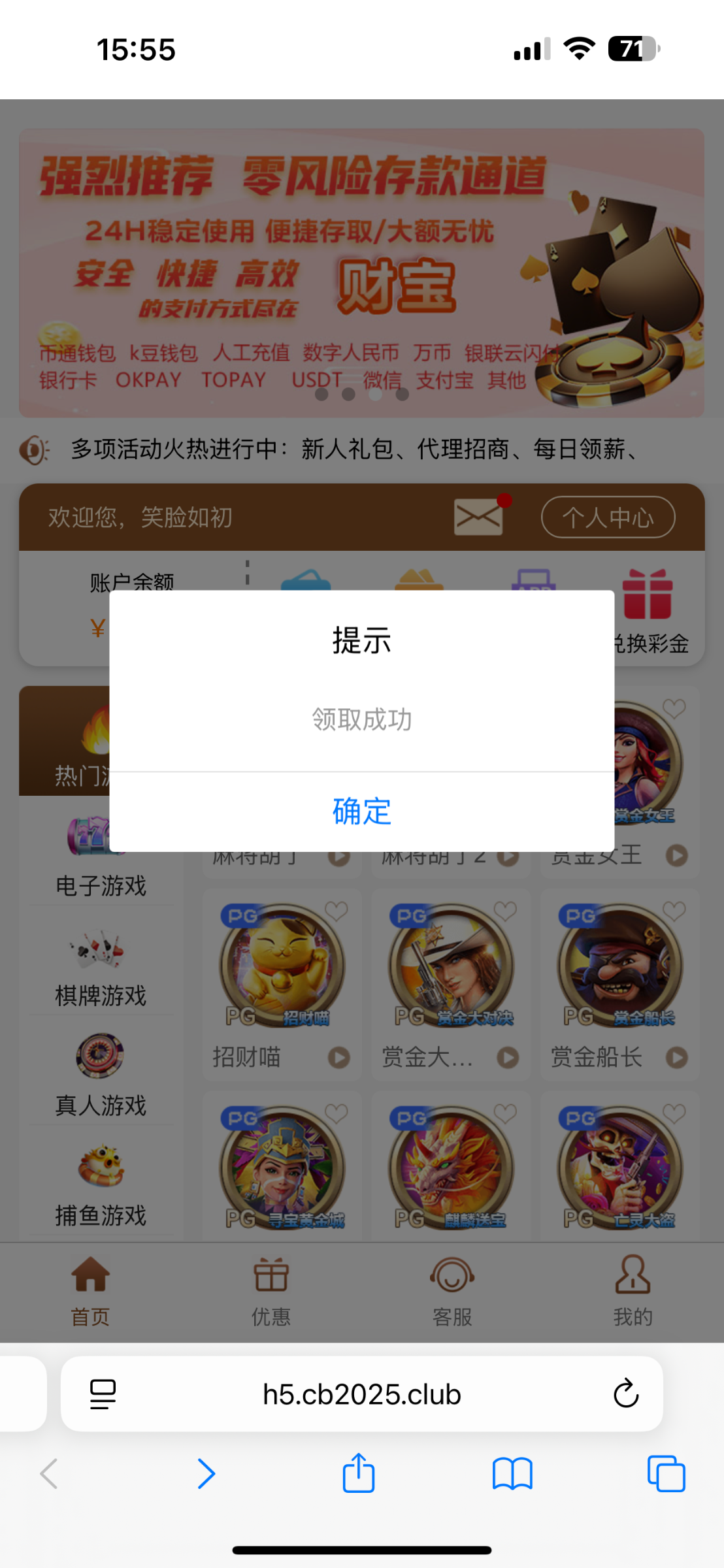Reload the page in Safari
This screenshot has width=724, height=1568.
click(625, 1394)
